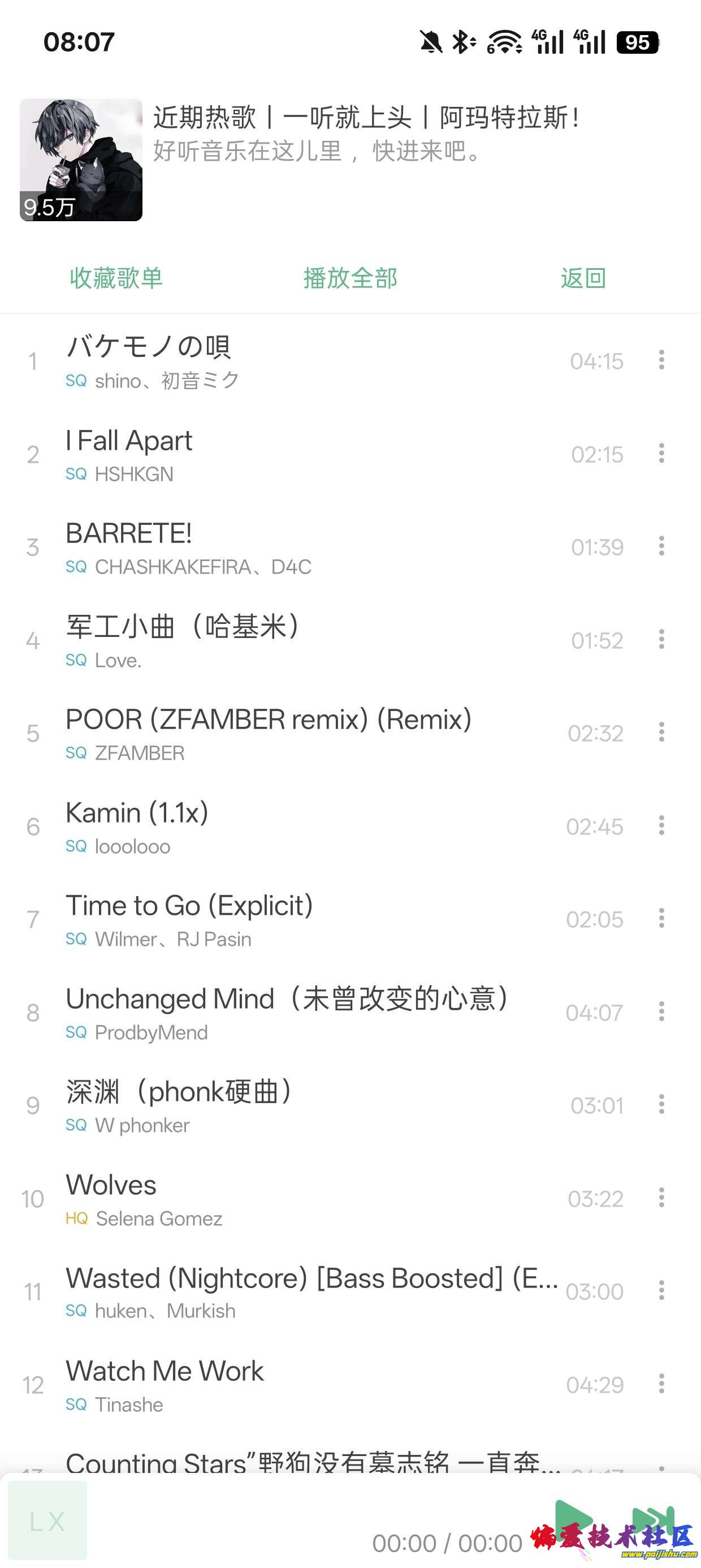The height and width of the screenshot is (1568, 701).
Task: Open the three-dot menu for Unchanged Mind
Action: [661, 1013]
